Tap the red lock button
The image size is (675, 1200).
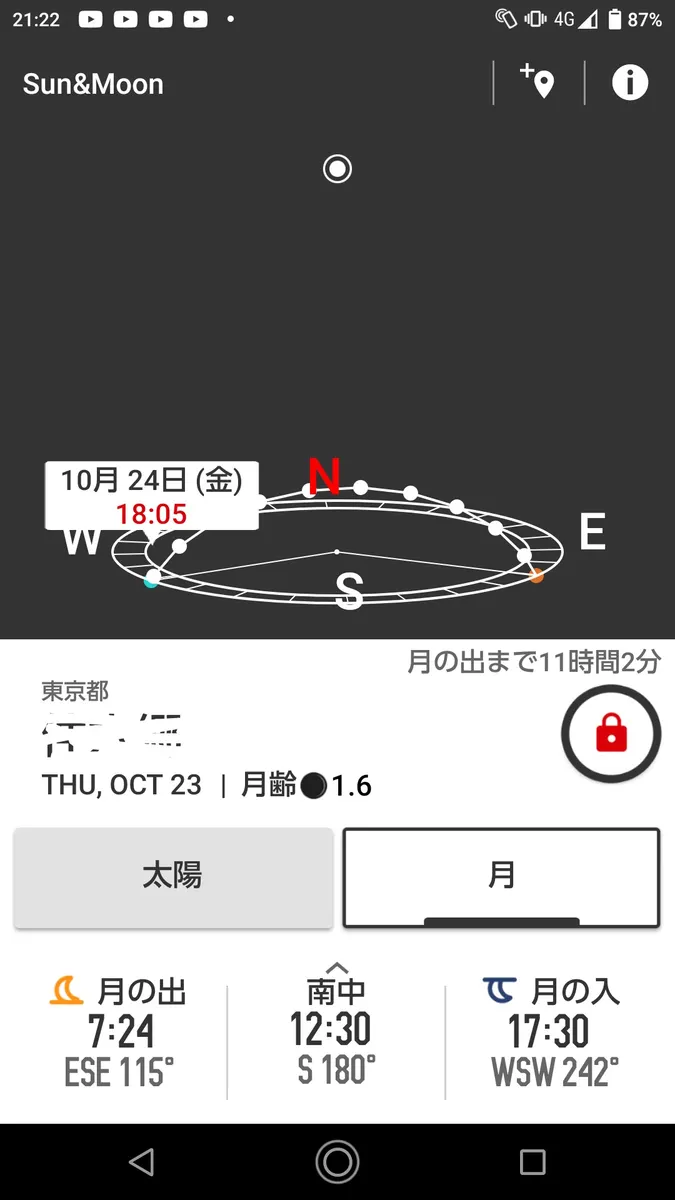click(x=611, y=735)
